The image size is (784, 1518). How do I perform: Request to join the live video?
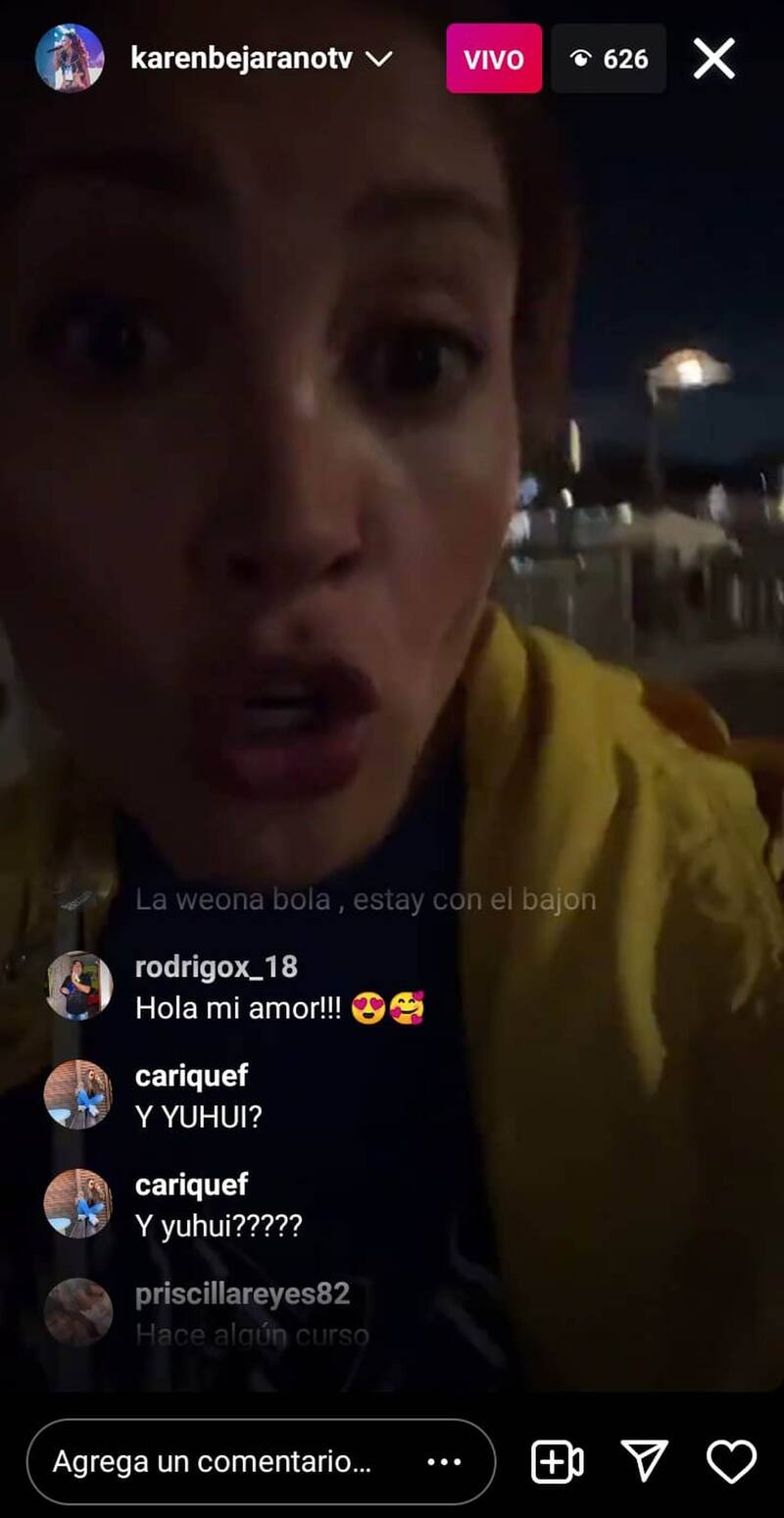tap(557, 1462)
